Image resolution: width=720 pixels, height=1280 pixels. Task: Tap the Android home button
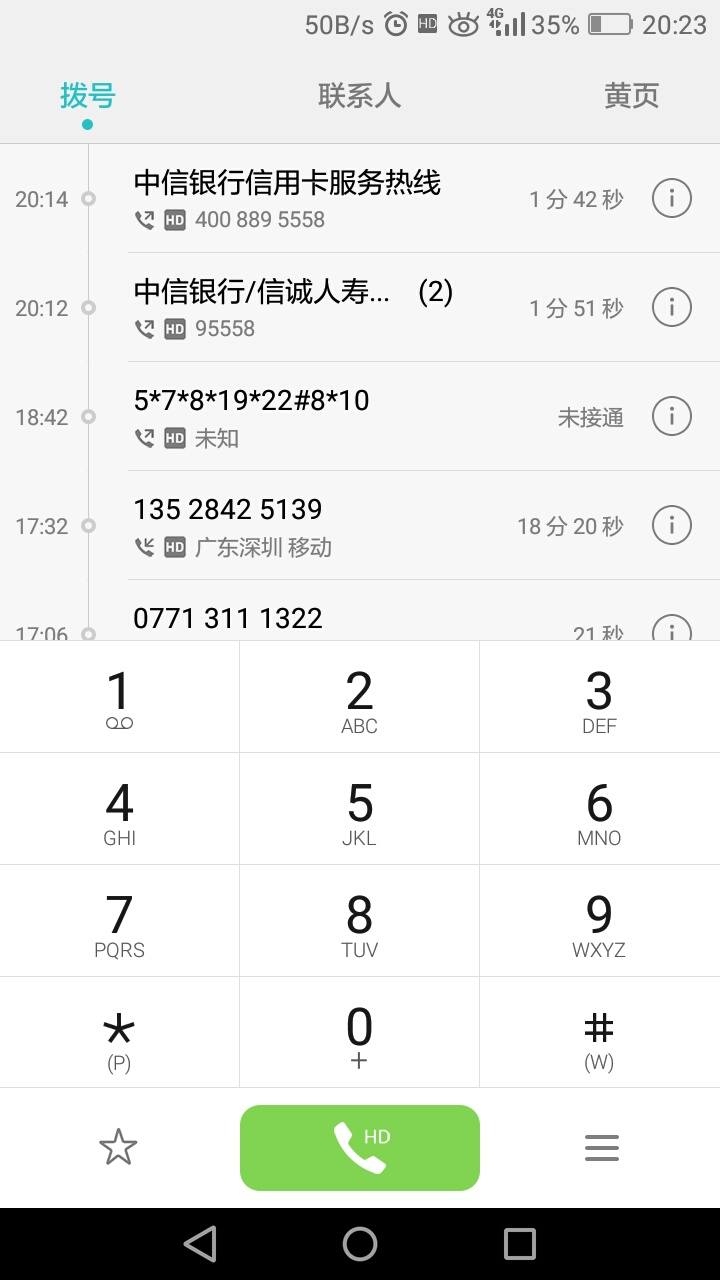[x=360, y=1243]
